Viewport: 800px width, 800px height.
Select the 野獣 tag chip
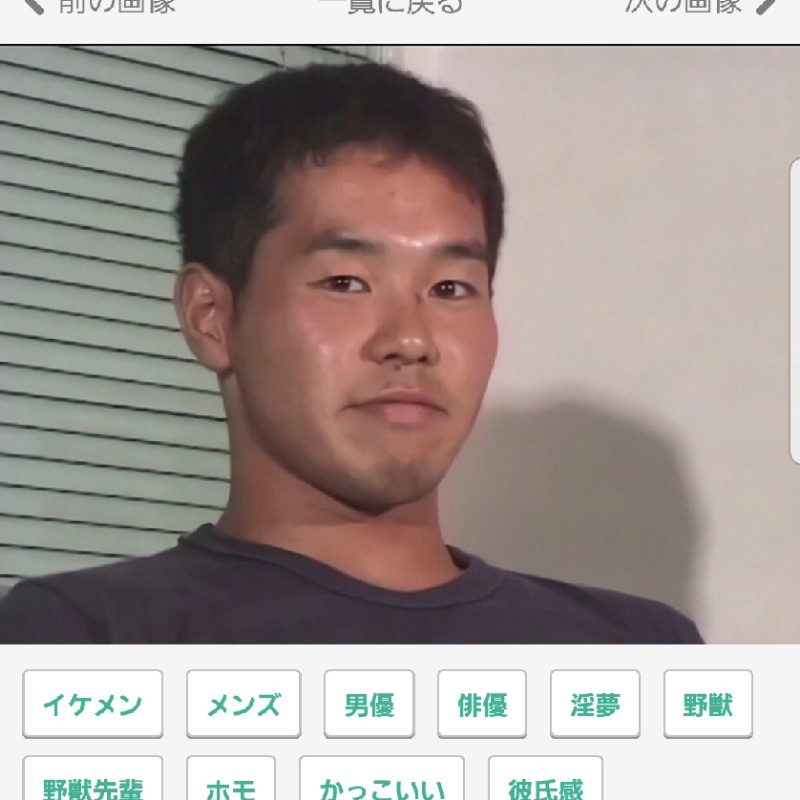708,704
